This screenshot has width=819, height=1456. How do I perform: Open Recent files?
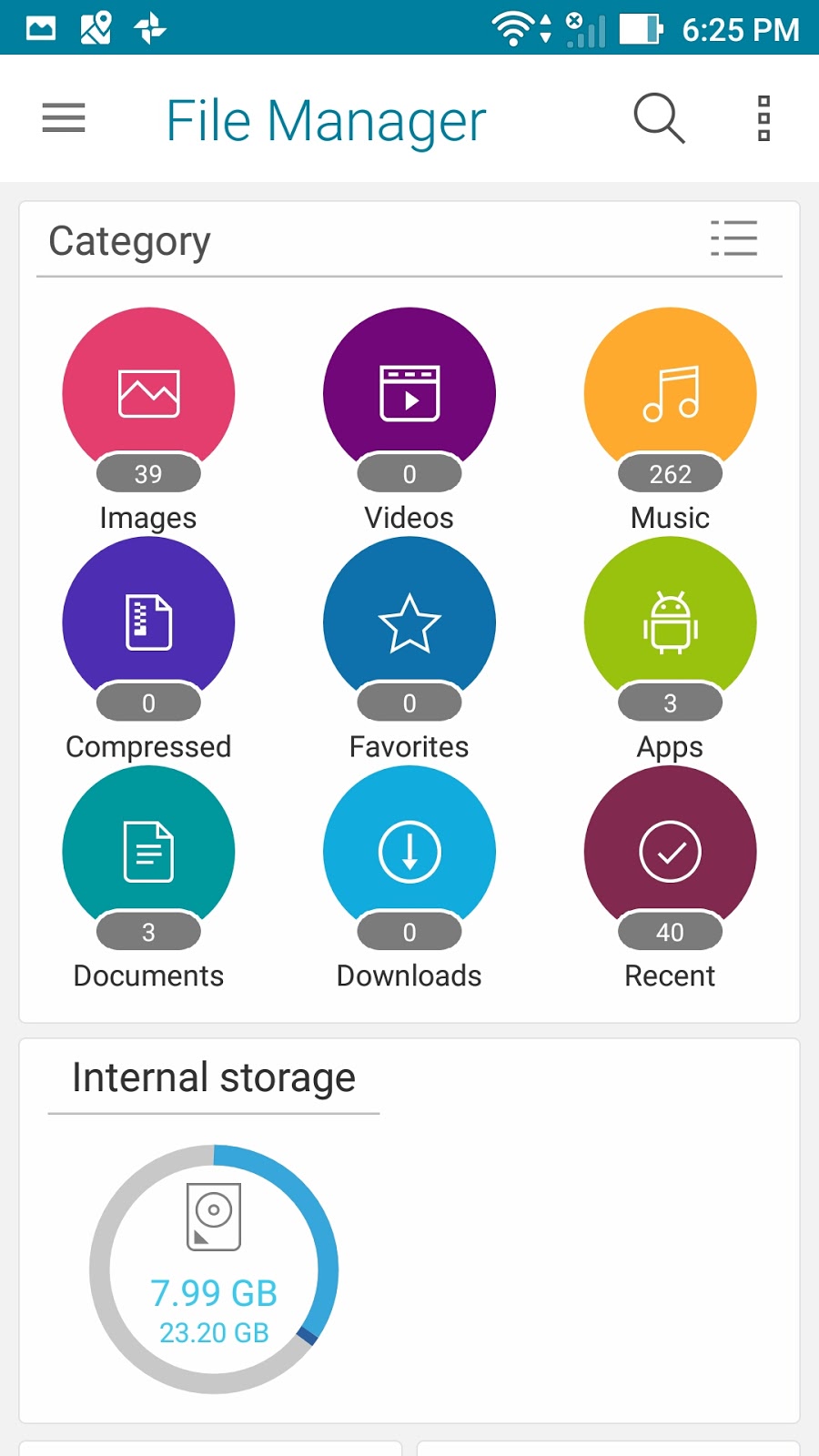[x=671, y=853]
